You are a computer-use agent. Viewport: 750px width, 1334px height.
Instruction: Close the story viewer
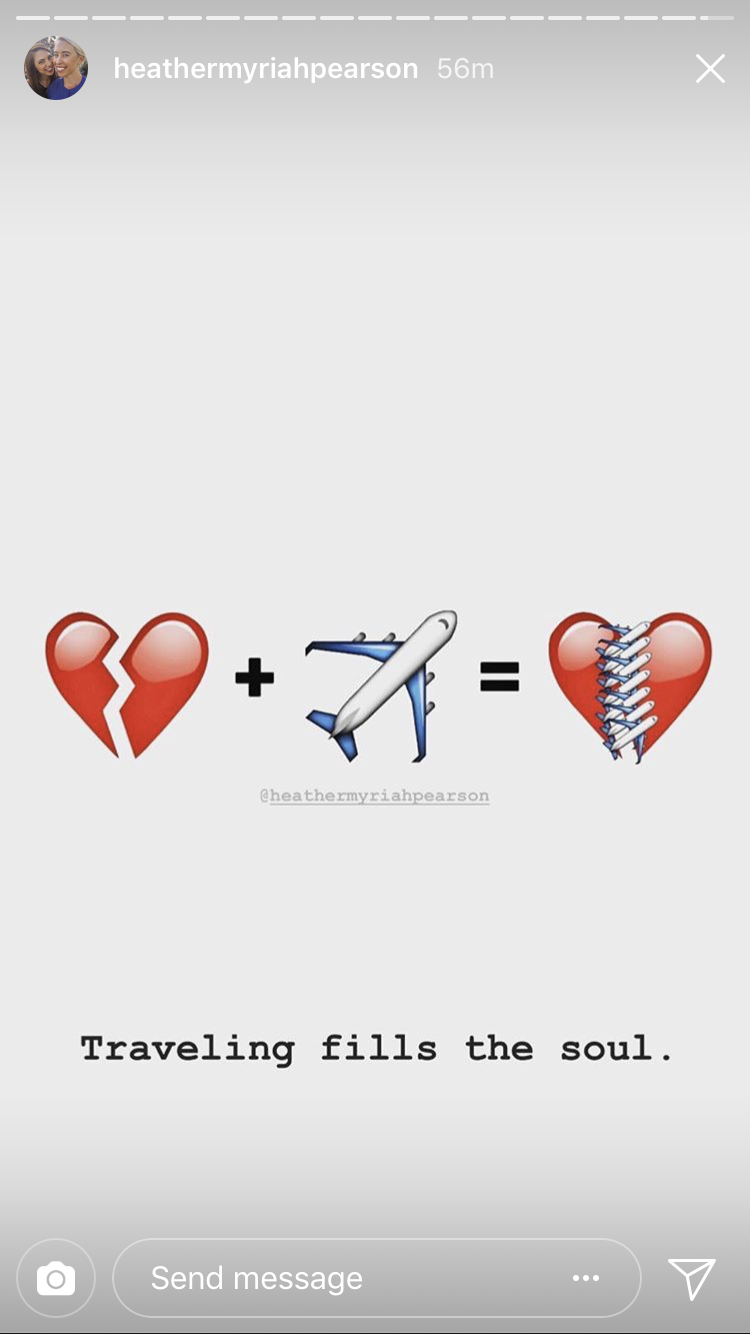pos(710,69)
